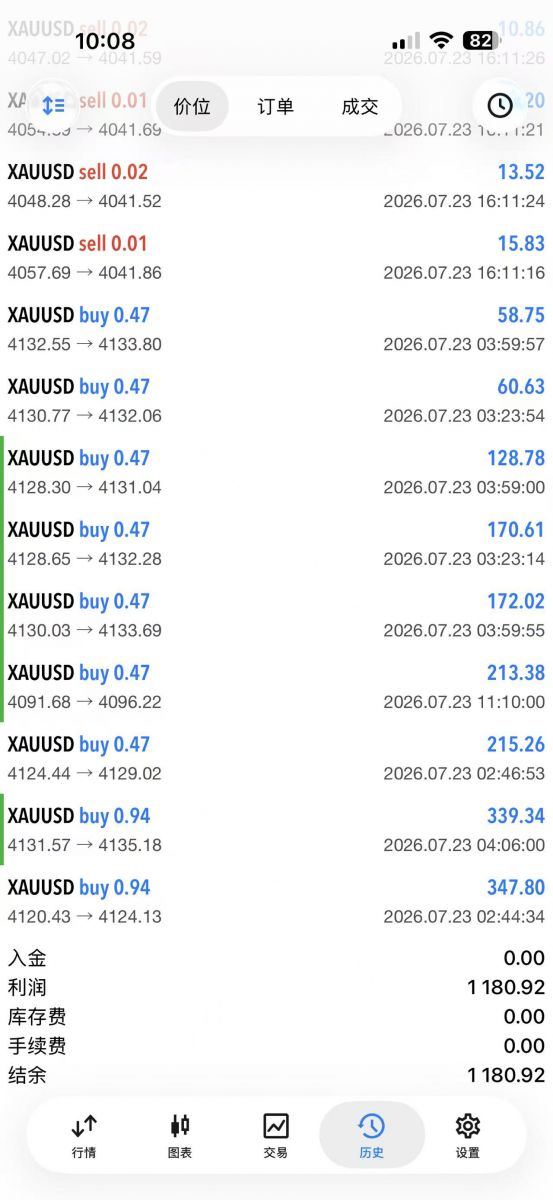The image size is (553, 1200).
Task: Expand the sell 0.01 trade with profit 15.83
Action: [276, 257]
